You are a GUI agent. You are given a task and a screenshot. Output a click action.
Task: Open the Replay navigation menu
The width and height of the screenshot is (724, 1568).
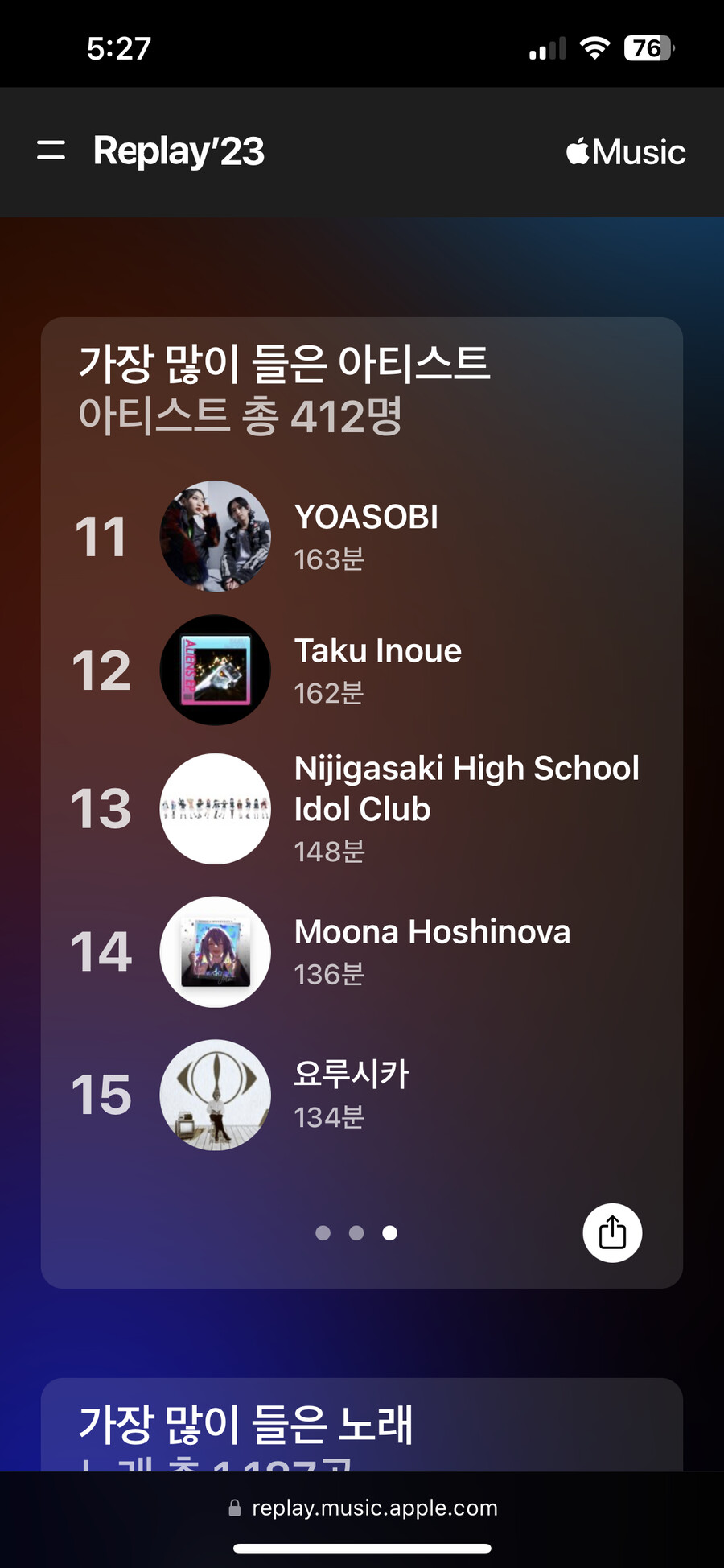tap(51, 151)
